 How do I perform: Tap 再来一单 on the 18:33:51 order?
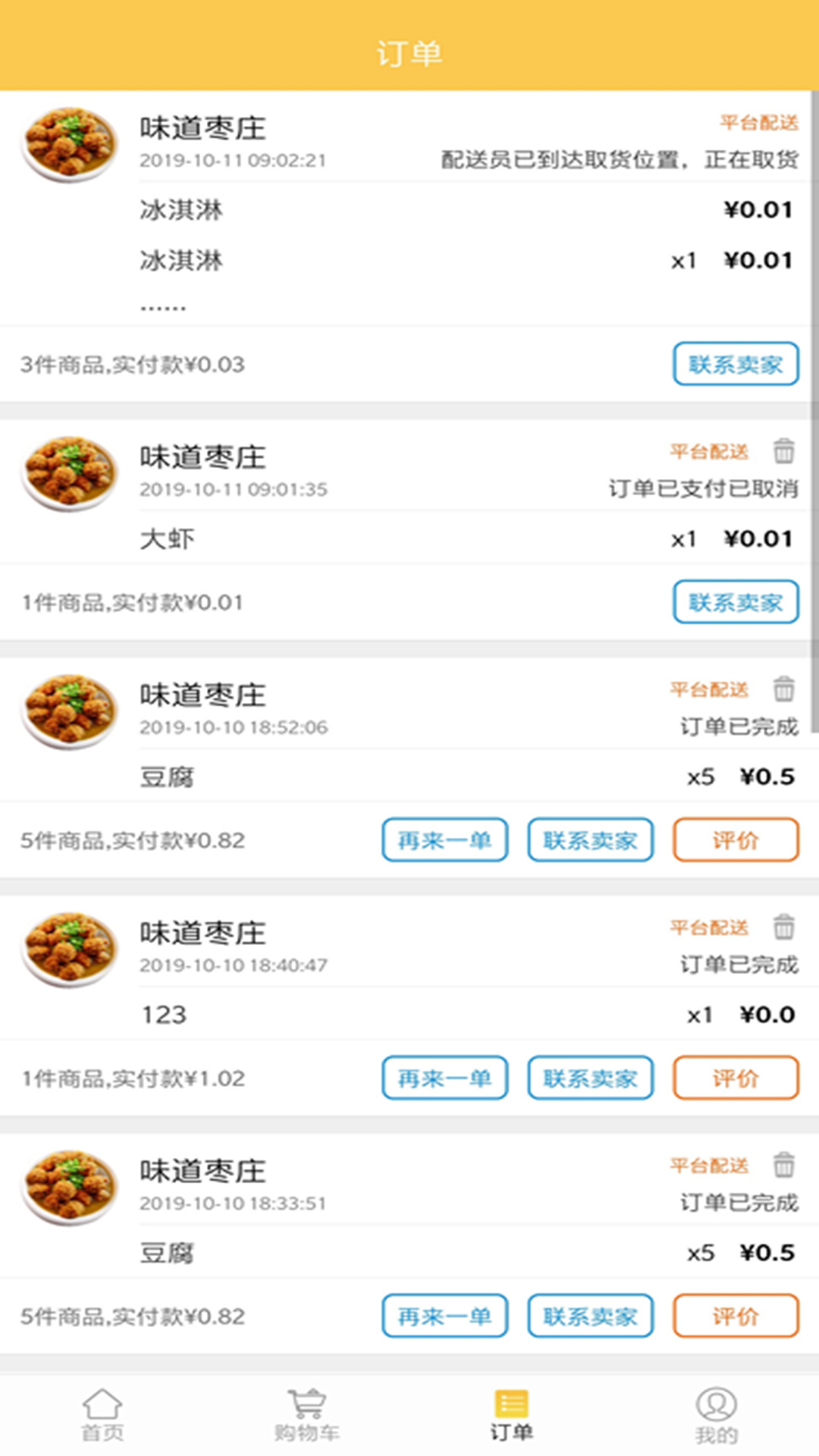point(444,1316)
